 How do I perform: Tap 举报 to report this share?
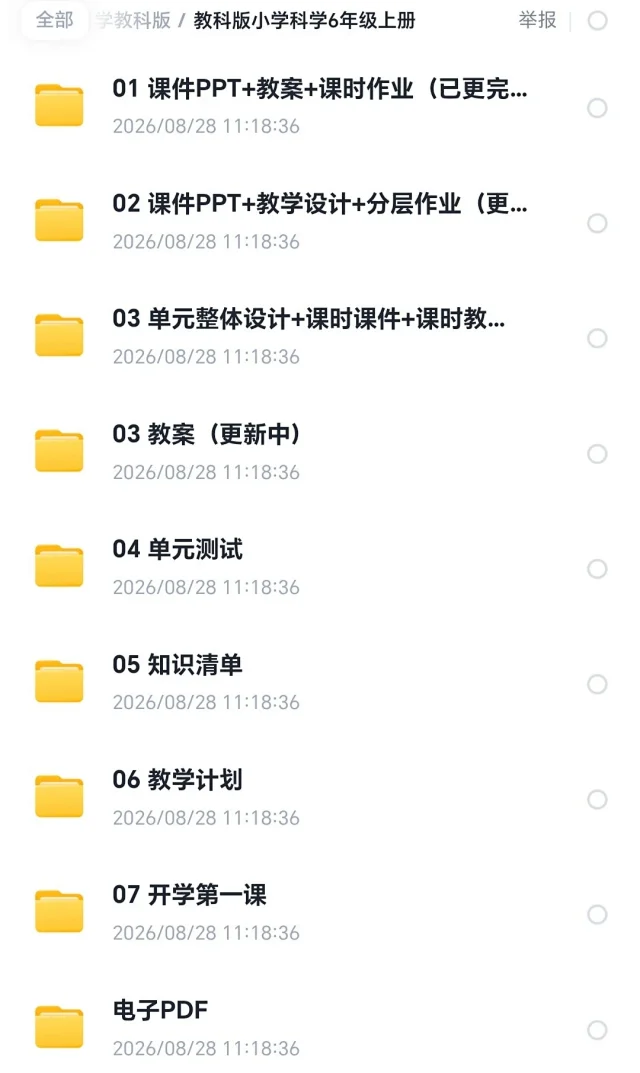pos(537,21)
